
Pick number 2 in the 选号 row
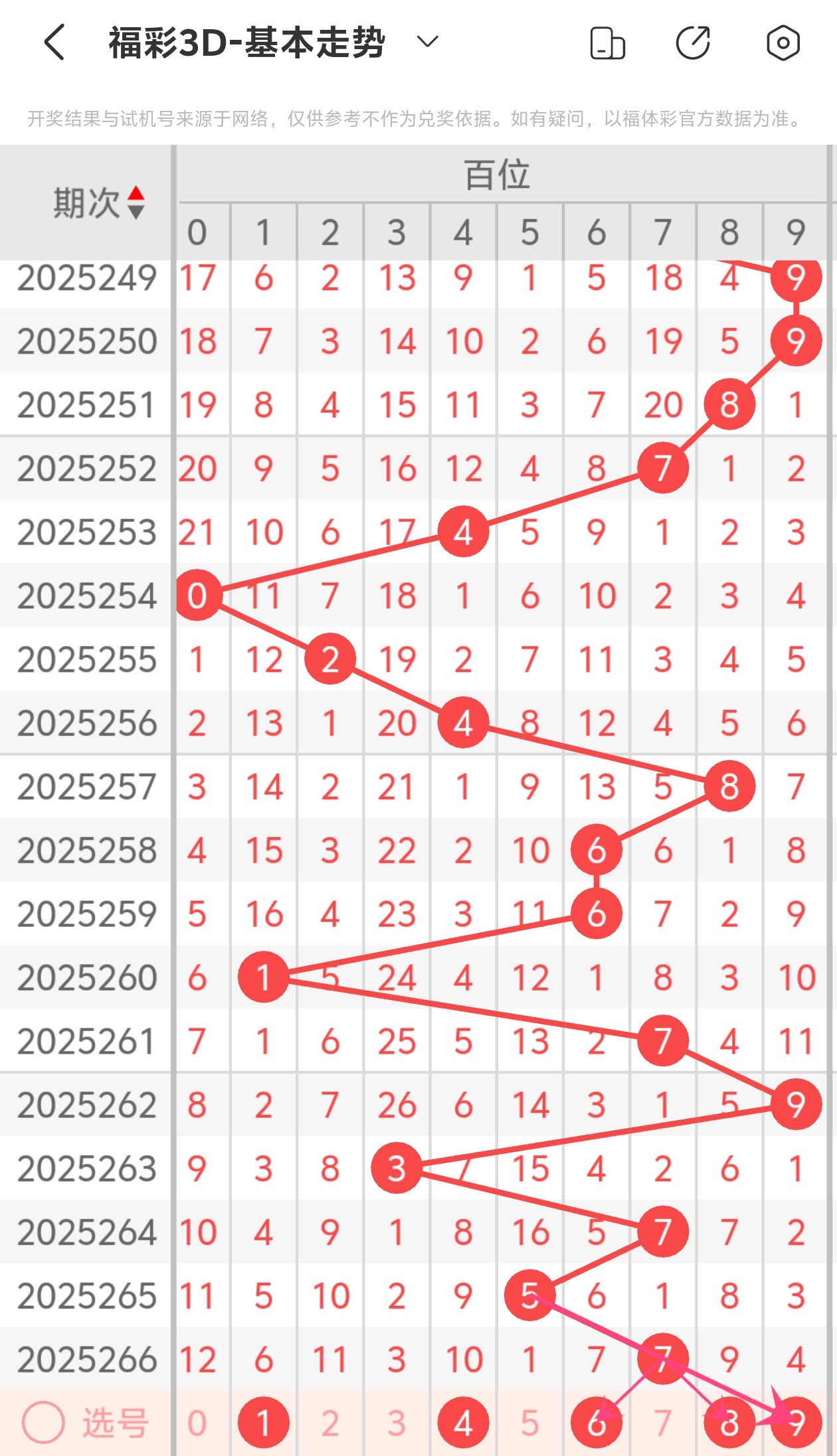(330, 1423)
